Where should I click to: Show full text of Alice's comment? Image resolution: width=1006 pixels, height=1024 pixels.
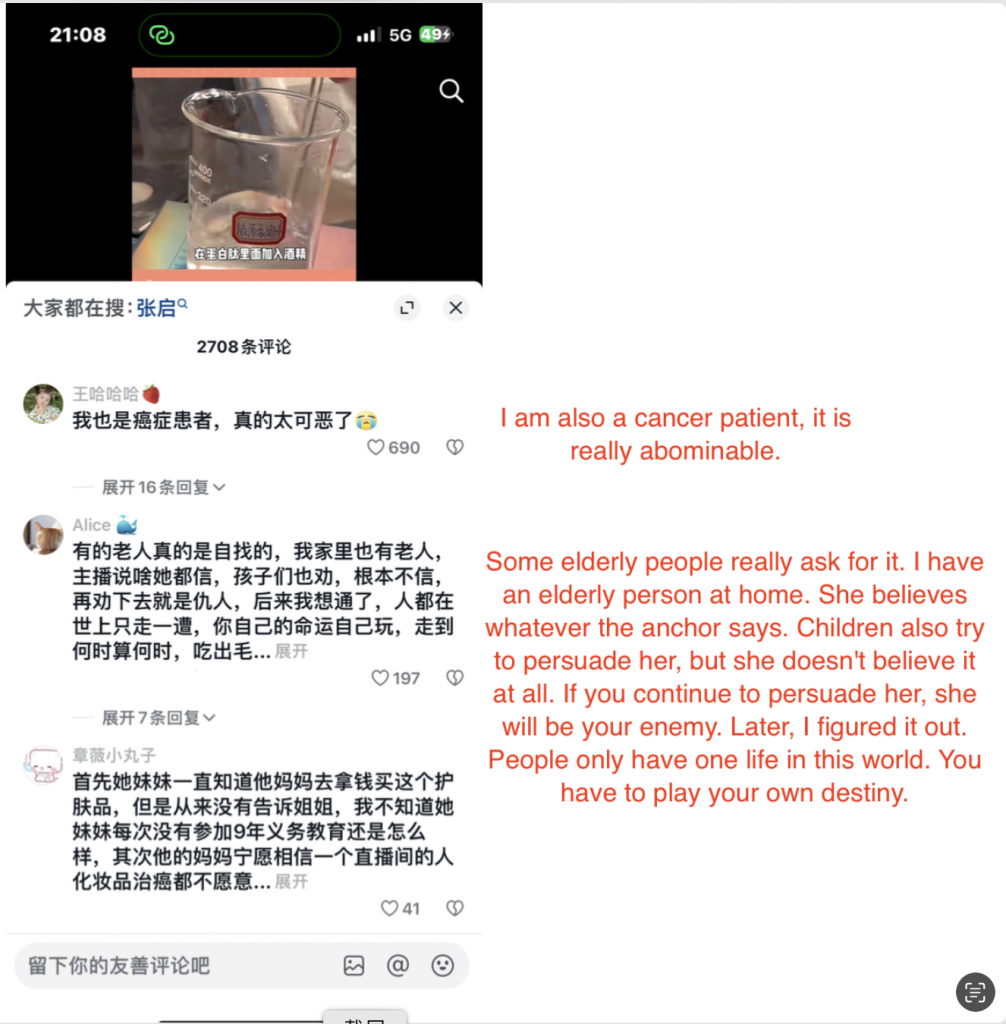[292, 652]
